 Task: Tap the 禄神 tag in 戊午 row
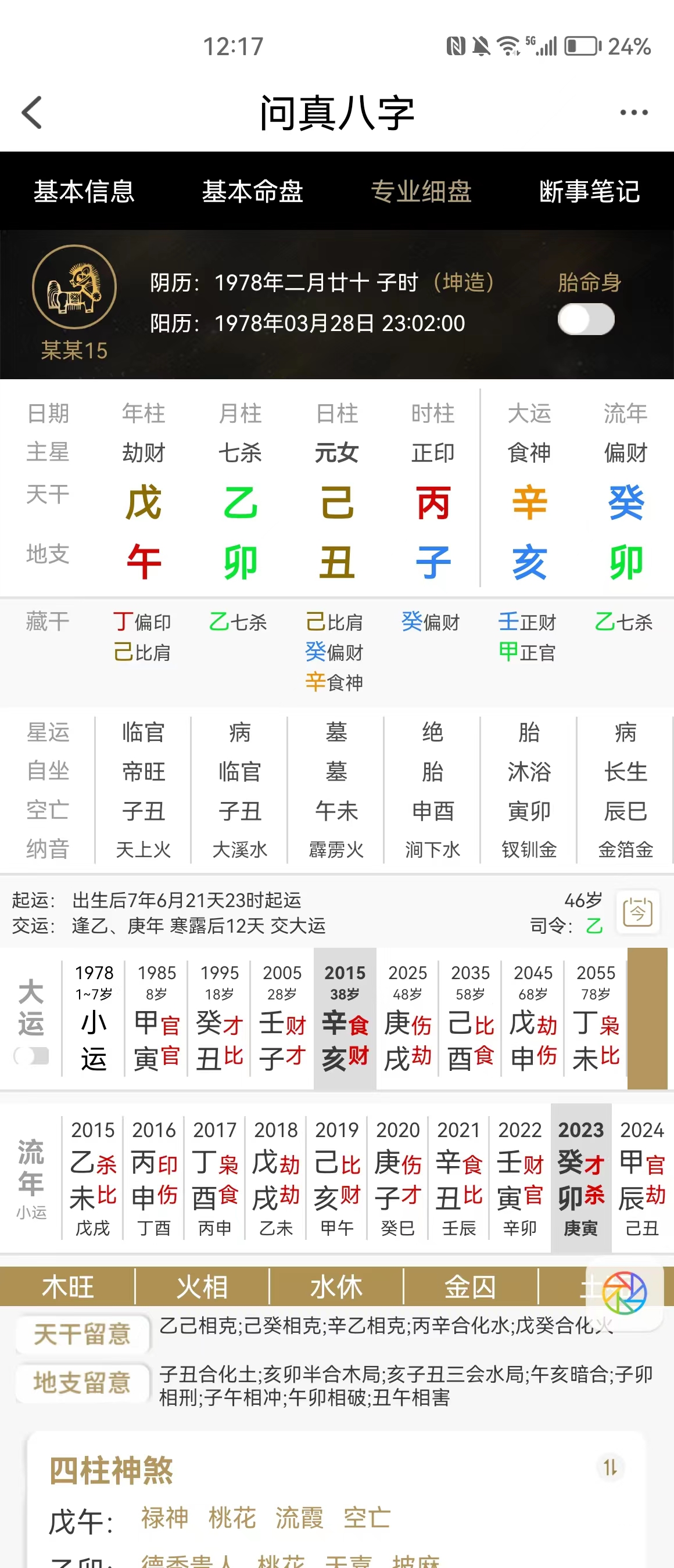[x=164, y=1517]
